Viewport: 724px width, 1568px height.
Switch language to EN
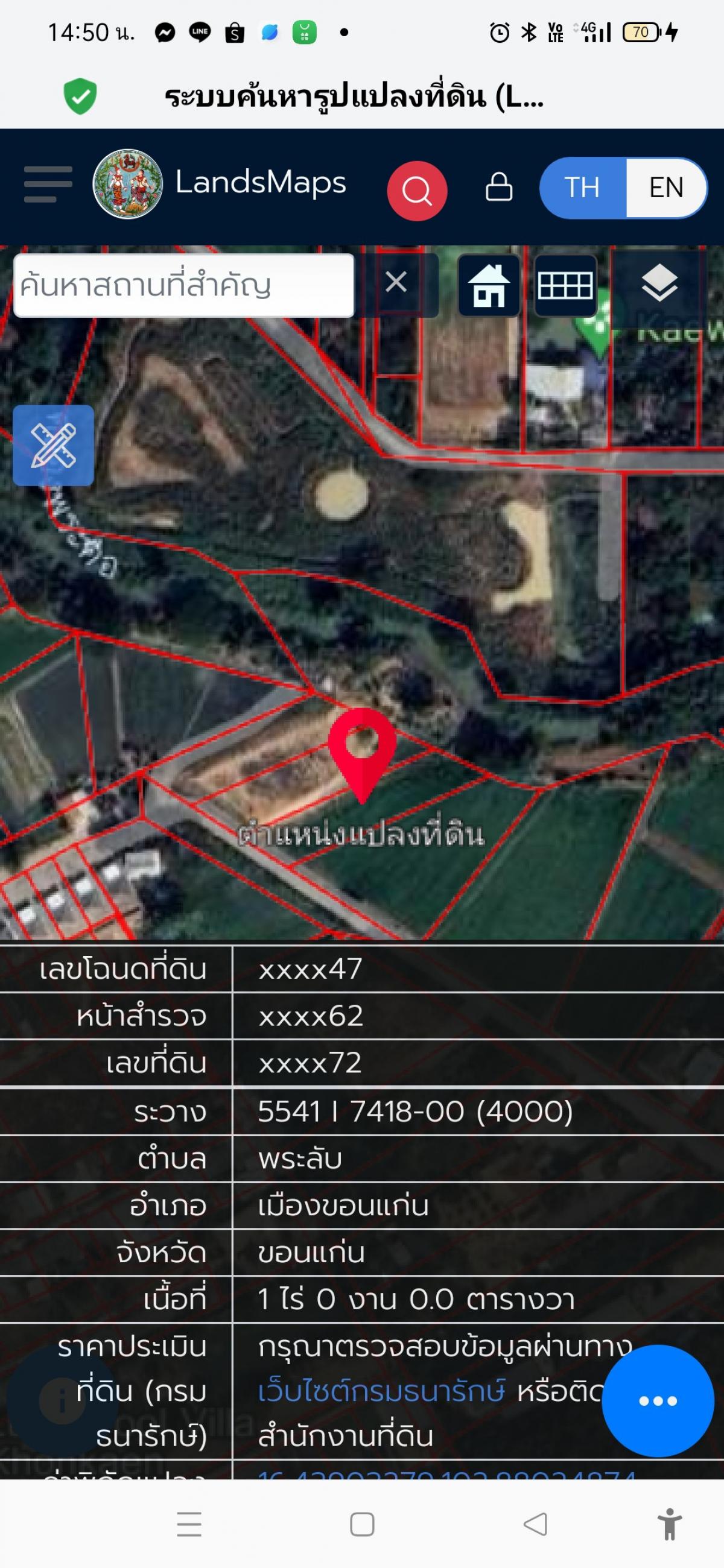666,188
